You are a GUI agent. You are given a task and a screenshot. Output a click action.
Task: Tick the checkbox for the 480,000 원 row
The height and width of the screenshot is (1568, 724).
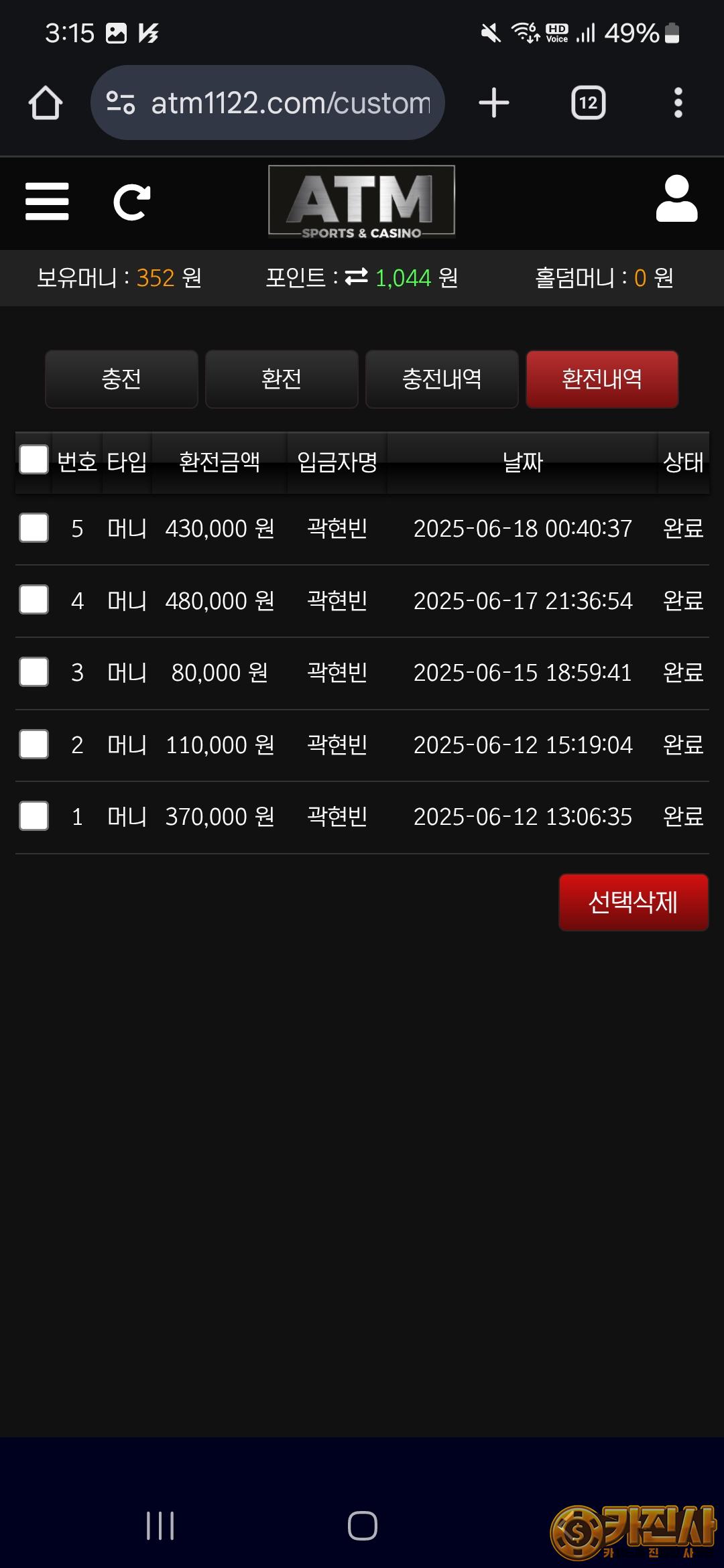34,600
